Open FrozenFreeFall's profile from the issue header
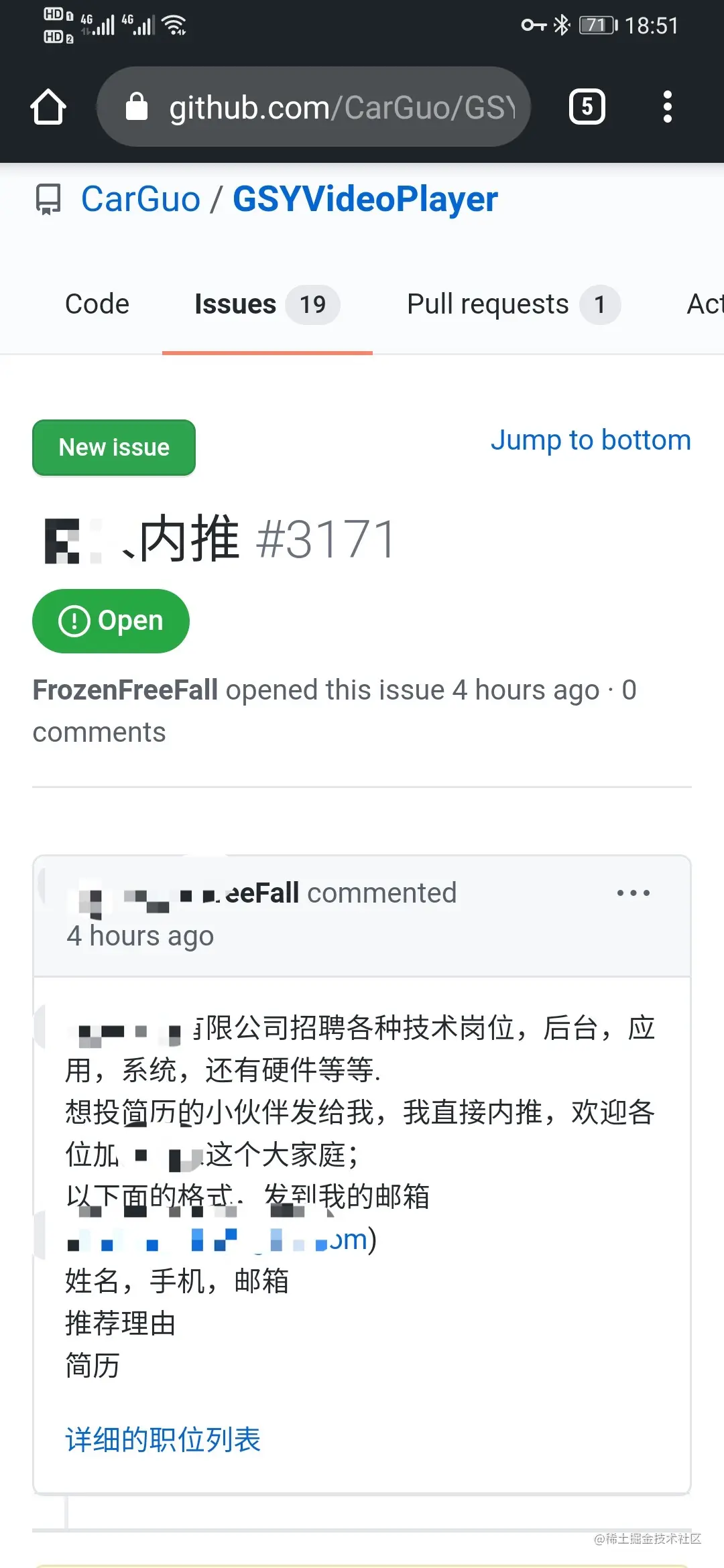Screen dimensions: 724x1568 [x=125, y=690]
